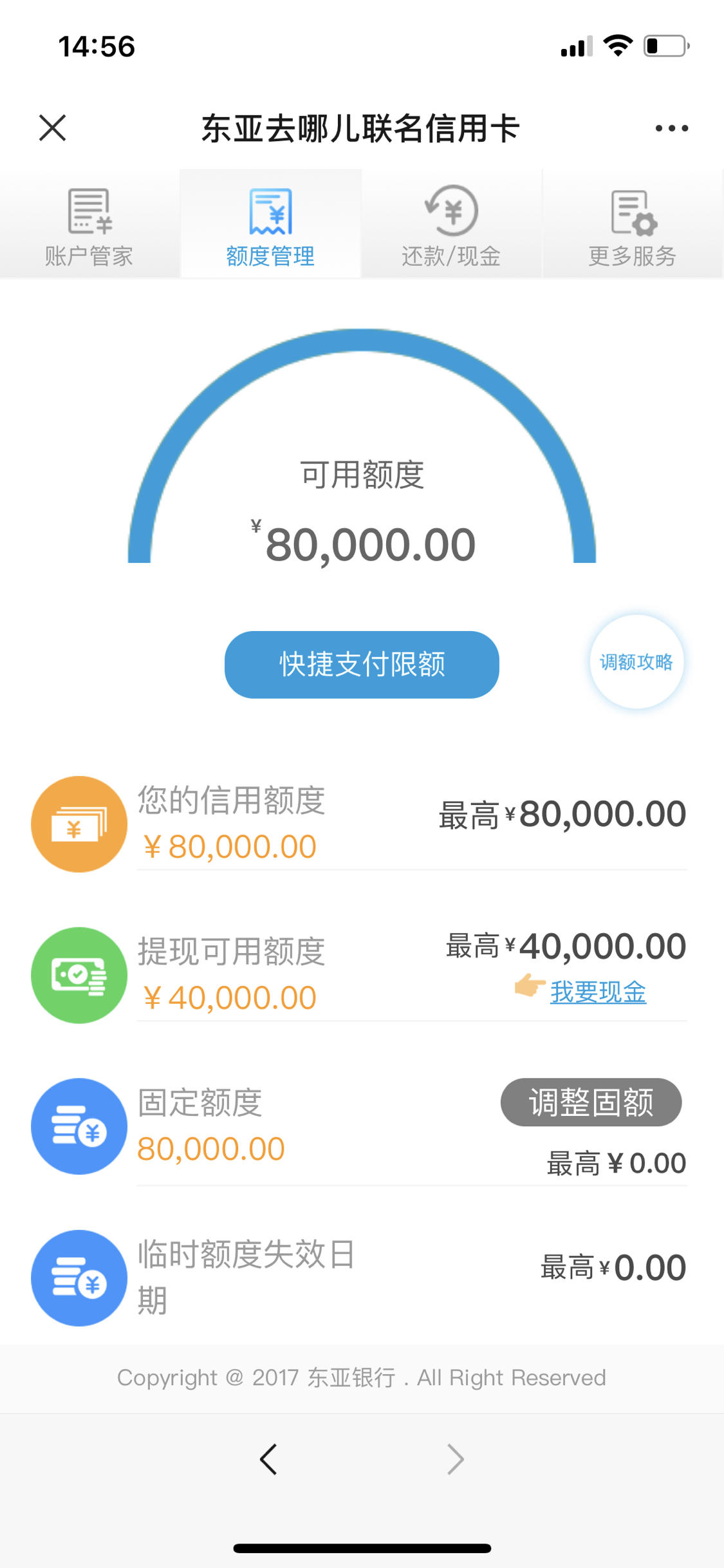Switch to the 还款/现金 tab
This screenshot has width=724, height=1568.
450,254
